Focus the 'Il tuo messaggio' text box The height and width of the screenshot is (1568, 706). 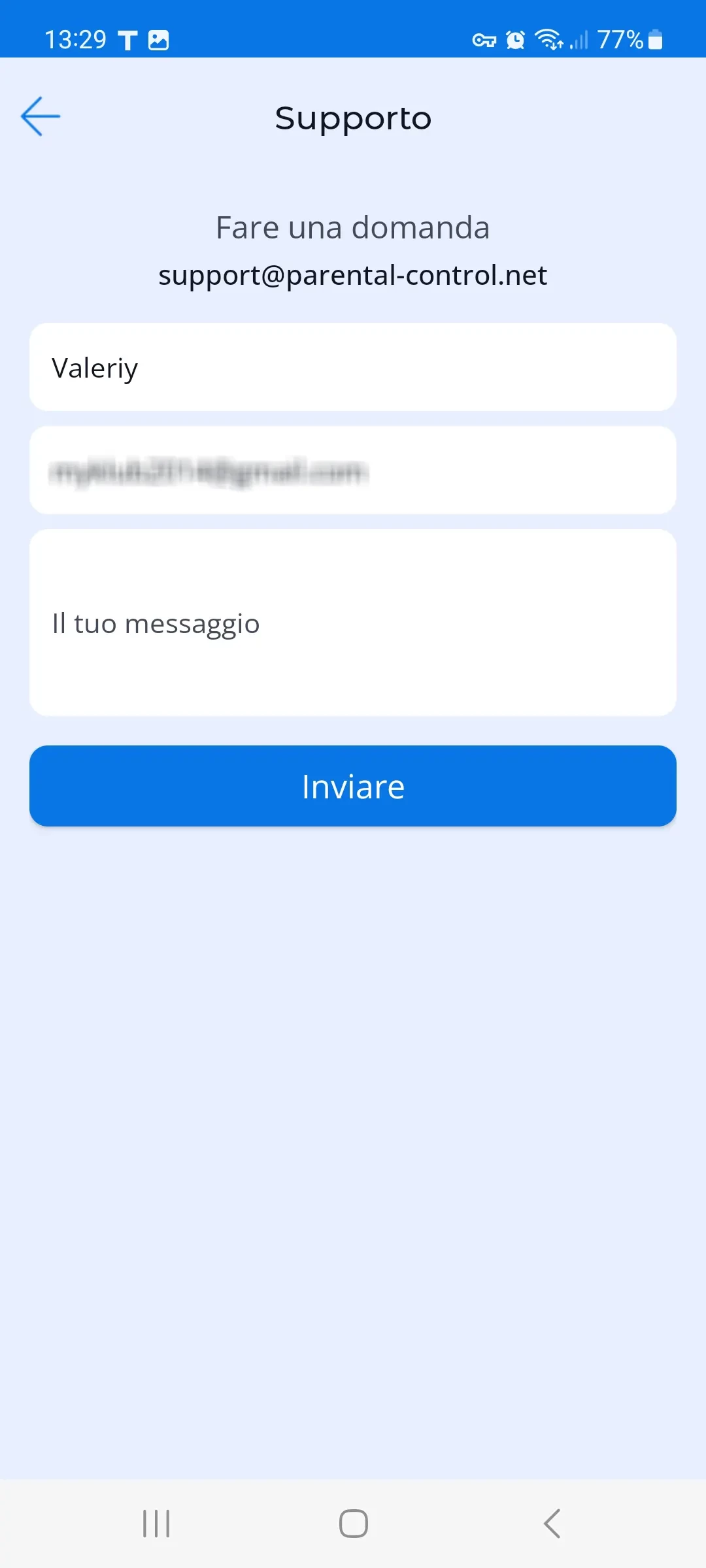click(353, 623)
